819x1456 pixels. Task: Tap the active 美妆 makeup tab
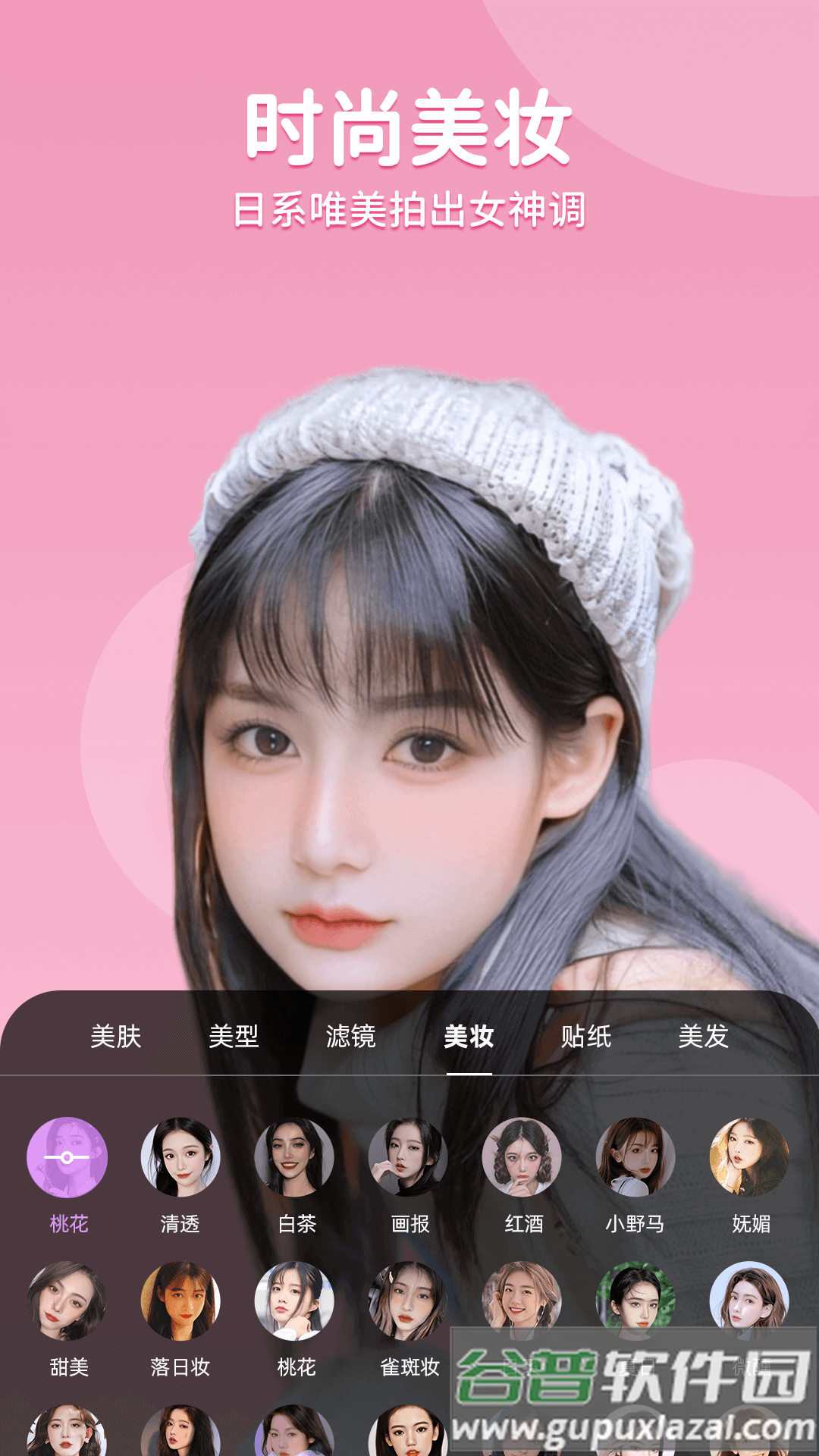[469, 1038]
